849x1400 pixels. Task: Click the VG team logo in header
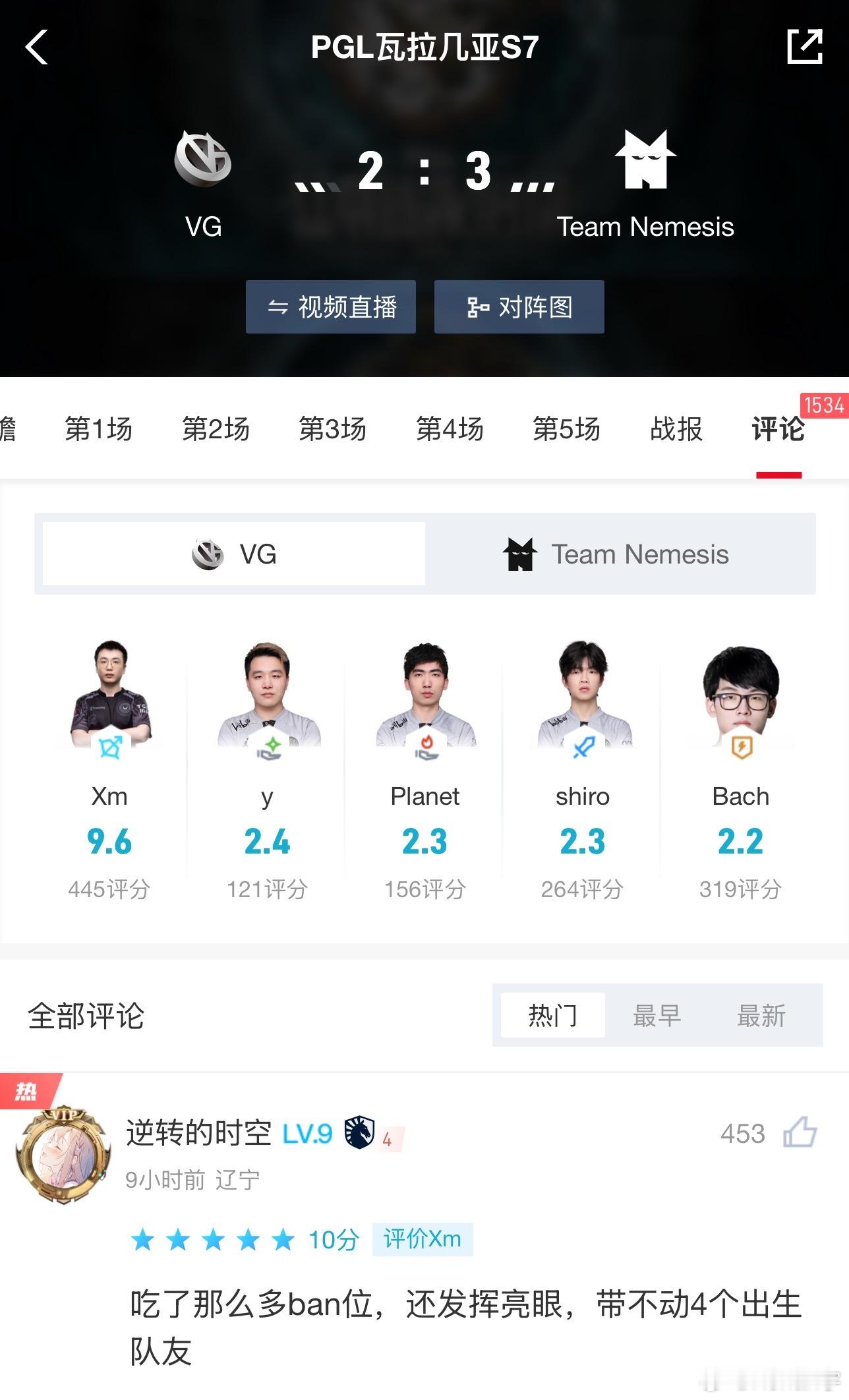tap(202, 160)
